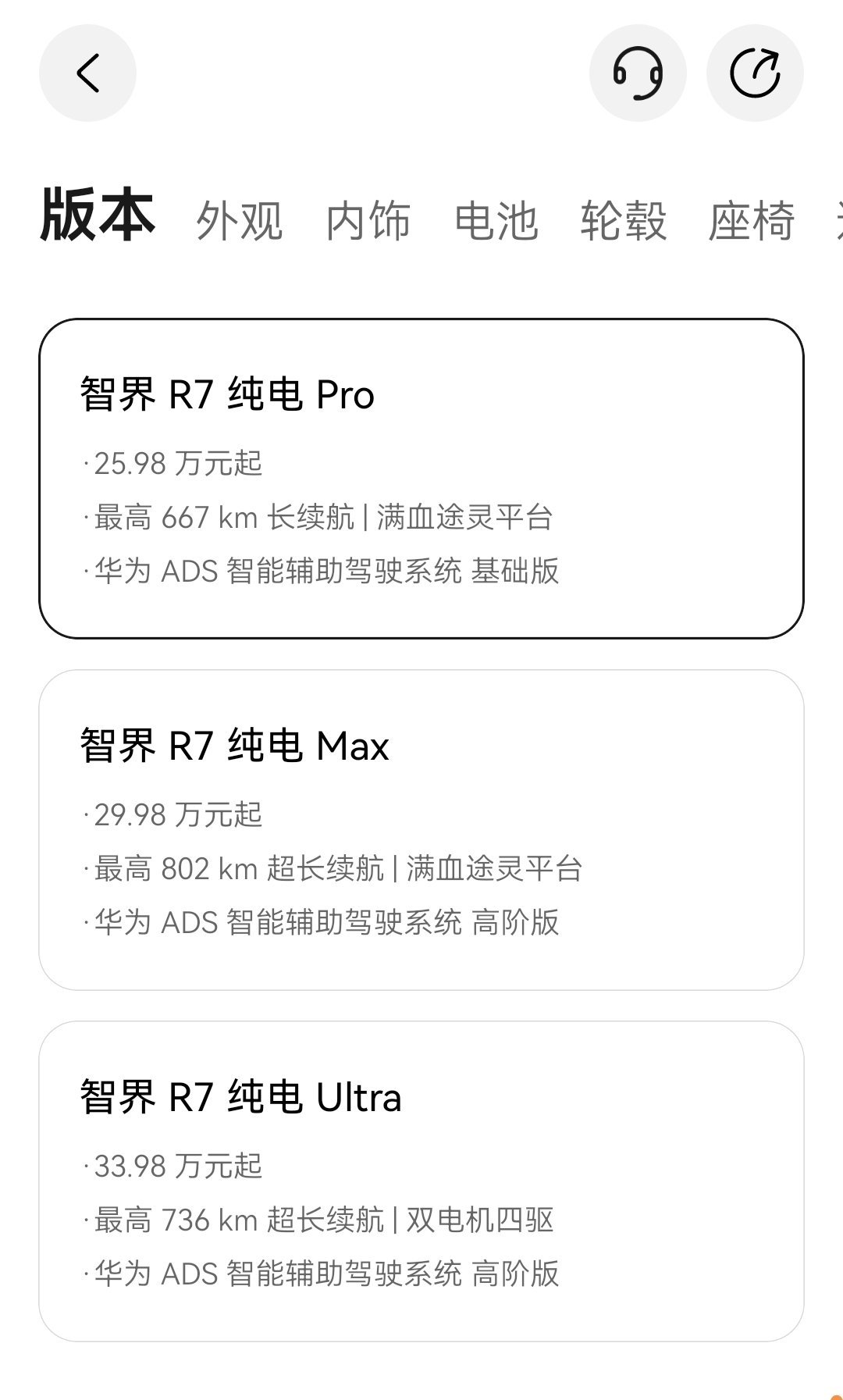Select the 座椅 tab
The image size is (843, 1400).
point(752,220)
